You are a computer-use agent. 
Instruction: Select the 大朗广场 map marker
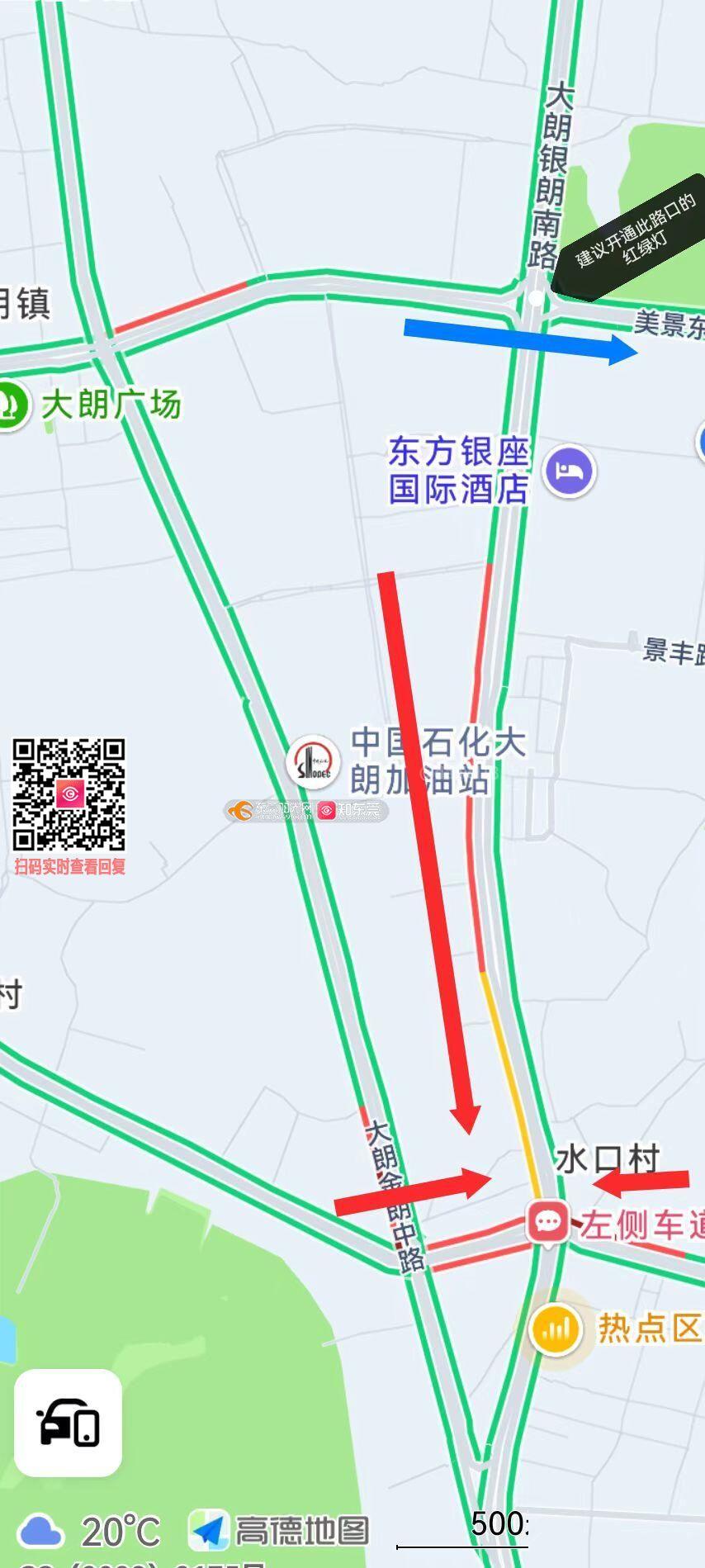12,405
